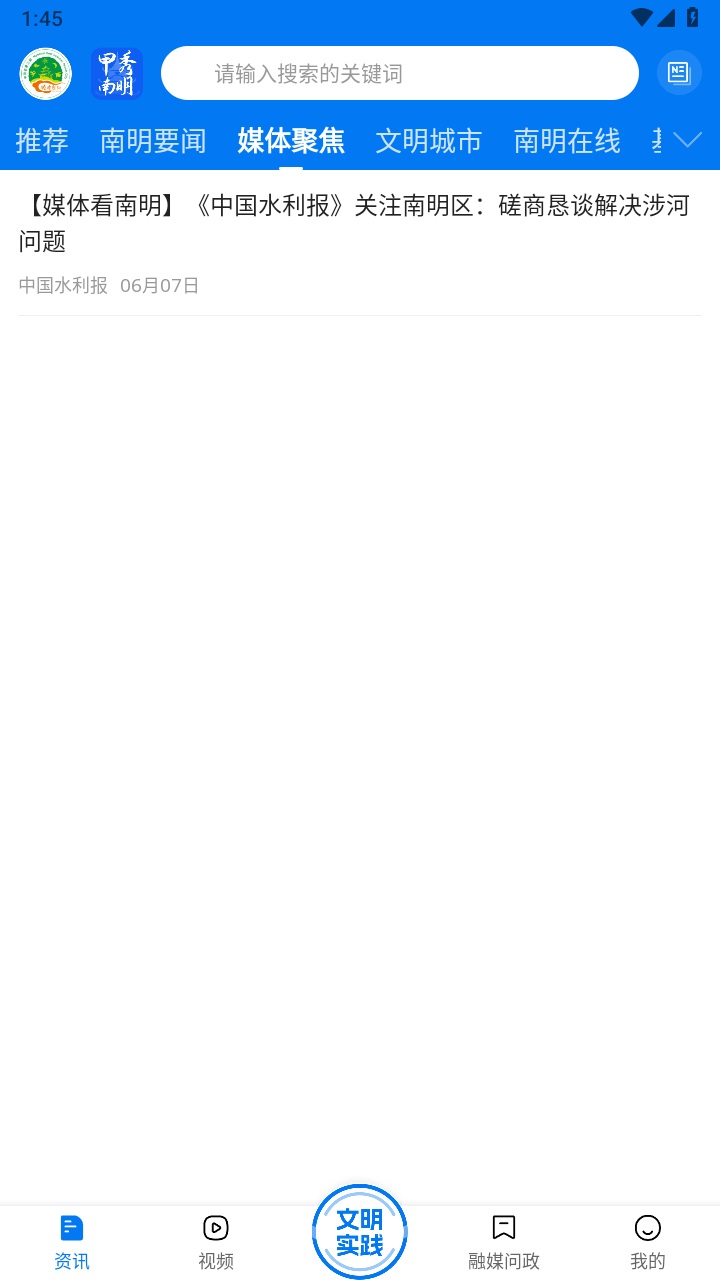Tap the round green emblem icon
Image resolution: width=720 pixels, height=1280 pixels.
pos(46,74)
